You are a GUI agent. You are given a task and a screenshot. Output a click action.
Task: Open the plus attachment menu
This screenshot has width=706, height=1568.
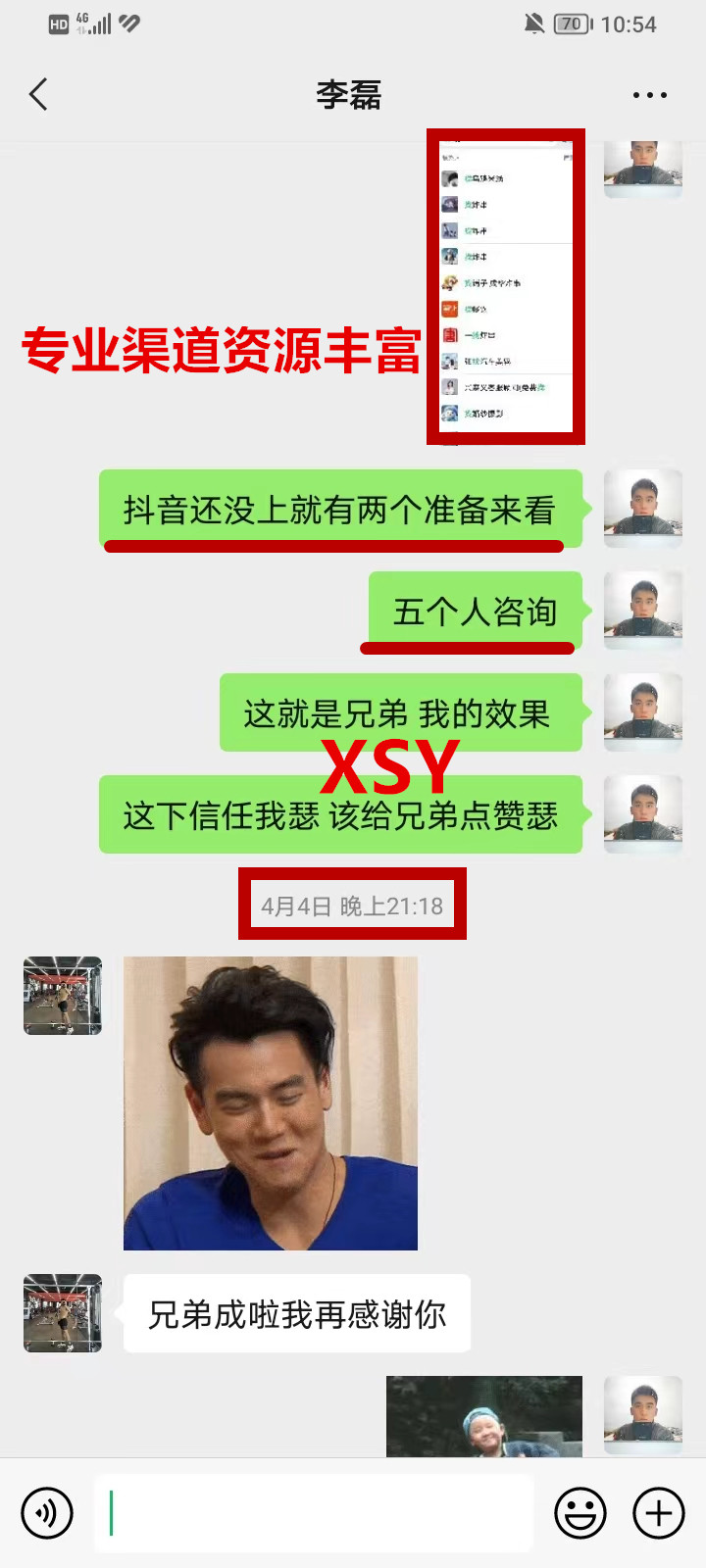coord(658,1513)
